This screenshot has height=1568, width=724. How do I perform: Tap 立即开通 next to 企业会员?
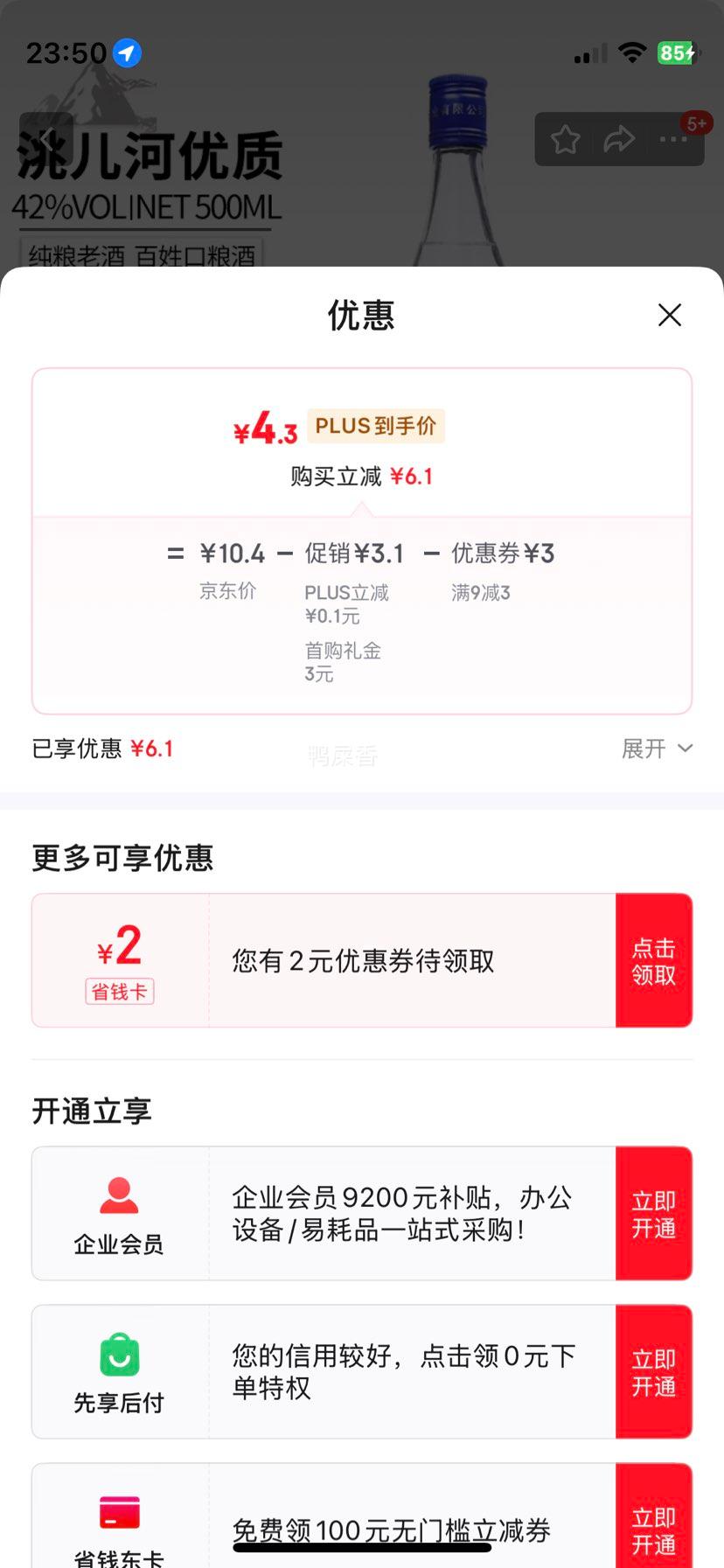click(654, 1213)
